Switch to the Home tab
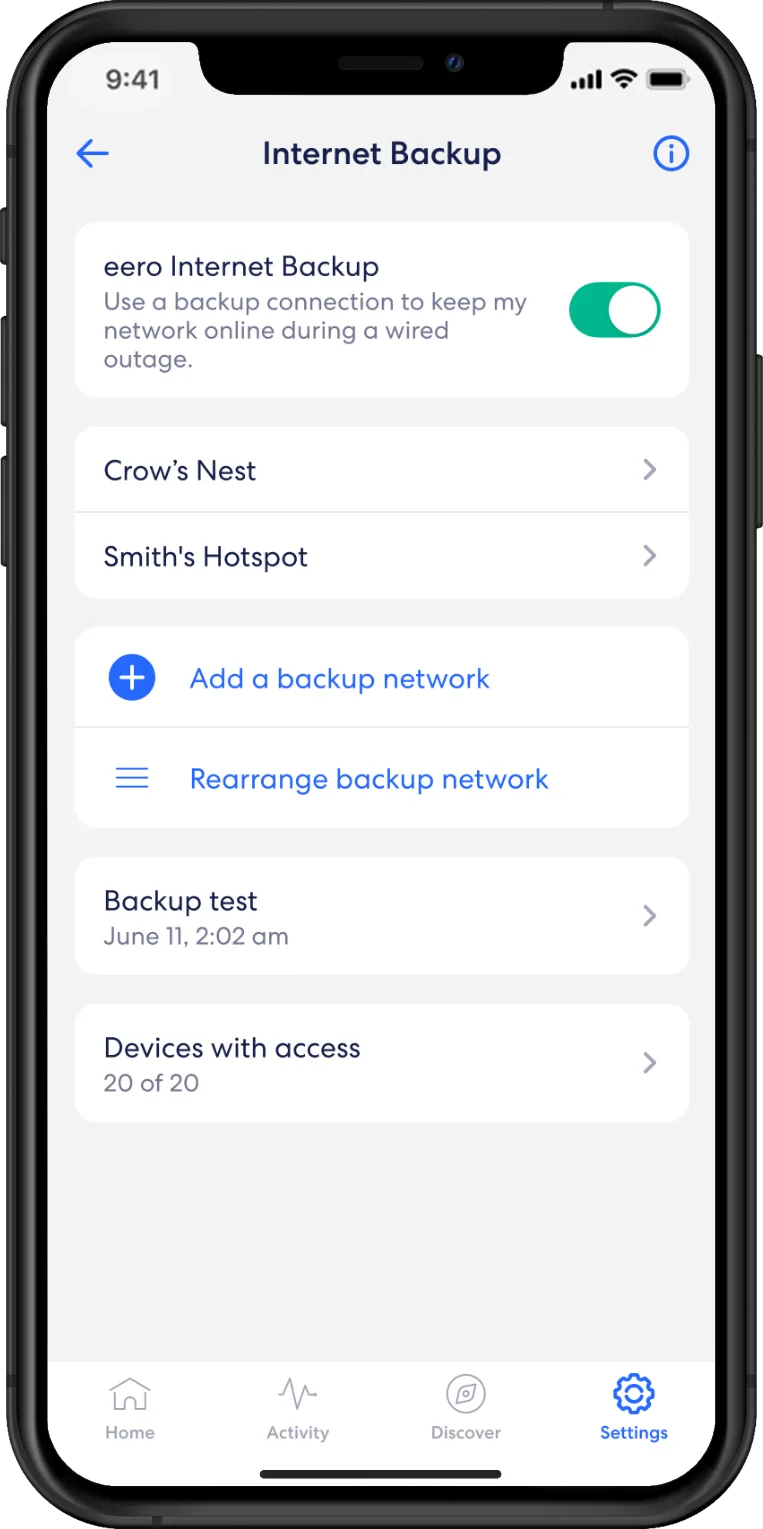The width and height of the screenshot is (763, 1529). 130,1407
